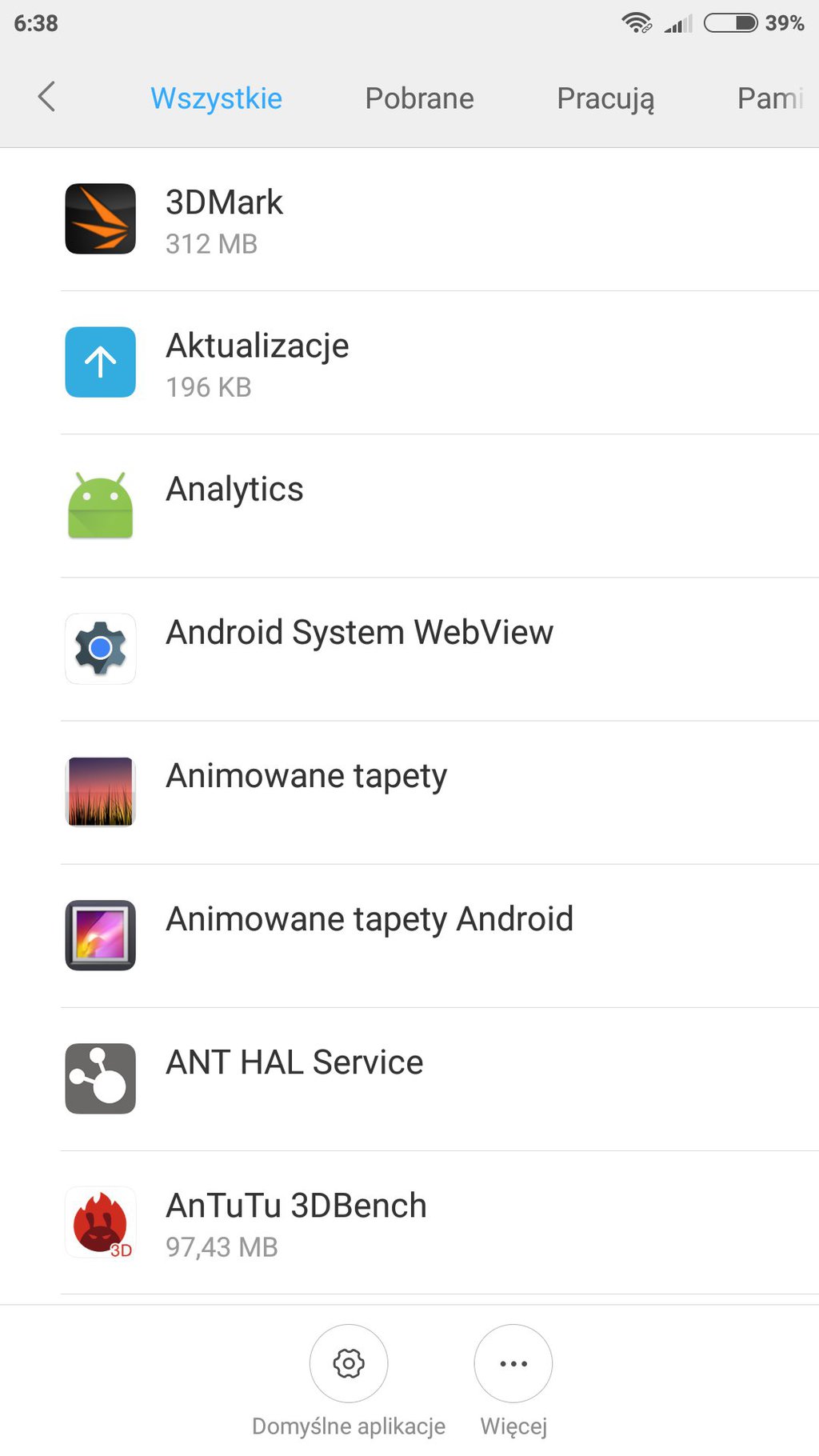This screenshot has width=819, height=1456.
Task: Open the partially visible Pami tab
Action: (x=769, y=98)
